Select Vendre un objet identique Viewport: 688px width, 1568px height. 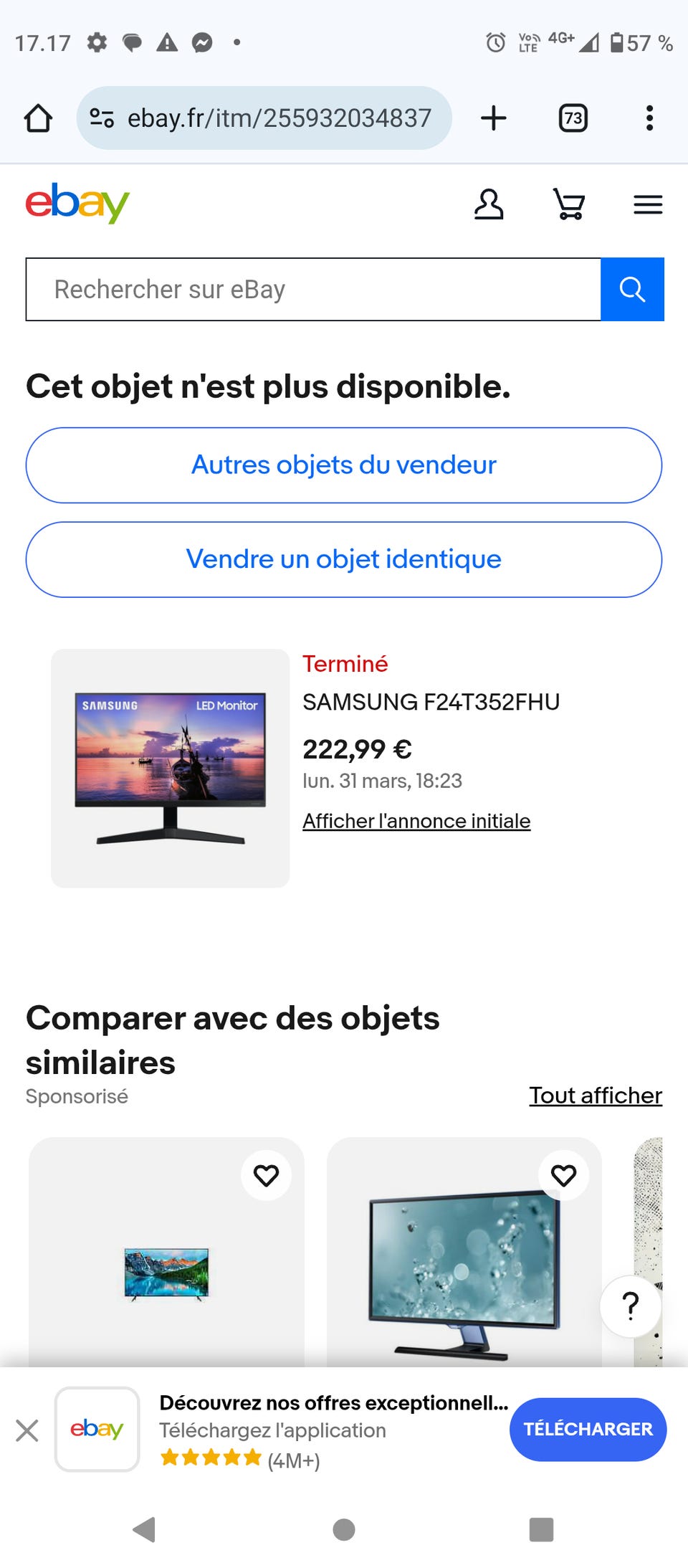click(344, 559)
